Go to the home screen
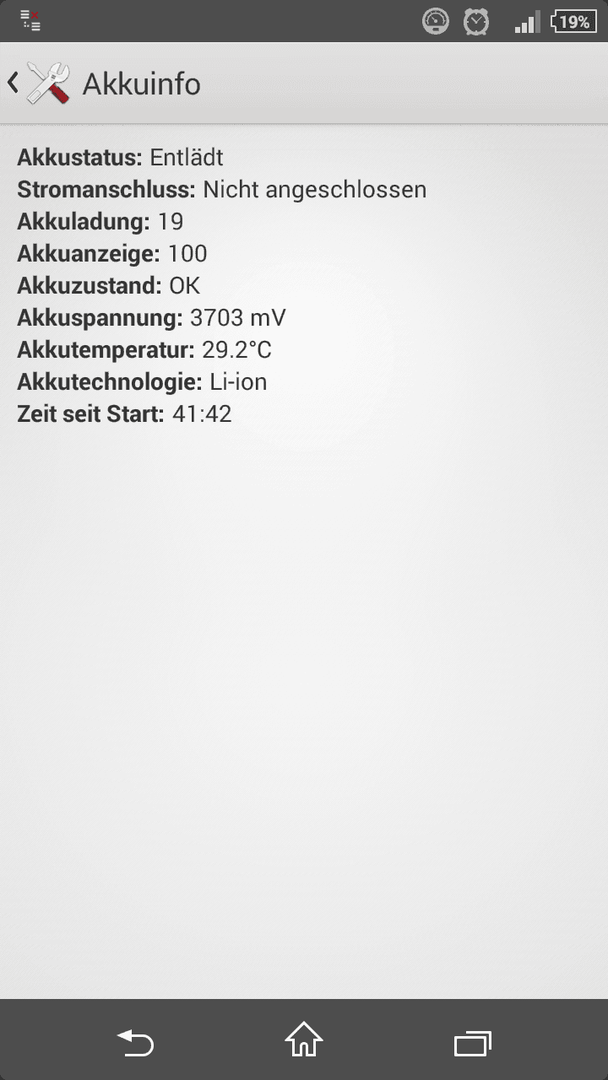This screenshot has height=1080, width=608. (304, 1039)
